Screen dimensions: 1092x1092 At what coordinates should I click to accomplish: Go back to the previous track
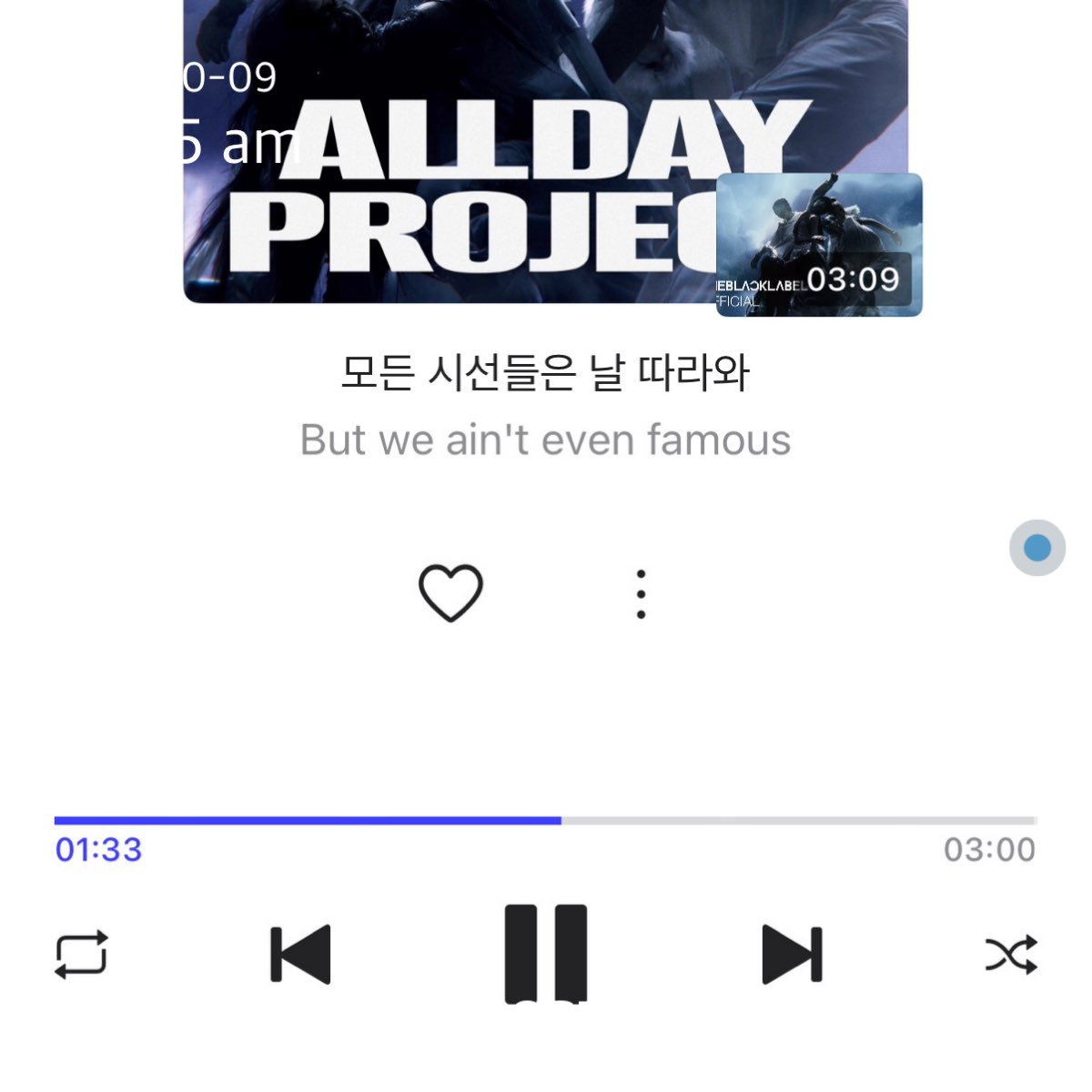point(300,955)
